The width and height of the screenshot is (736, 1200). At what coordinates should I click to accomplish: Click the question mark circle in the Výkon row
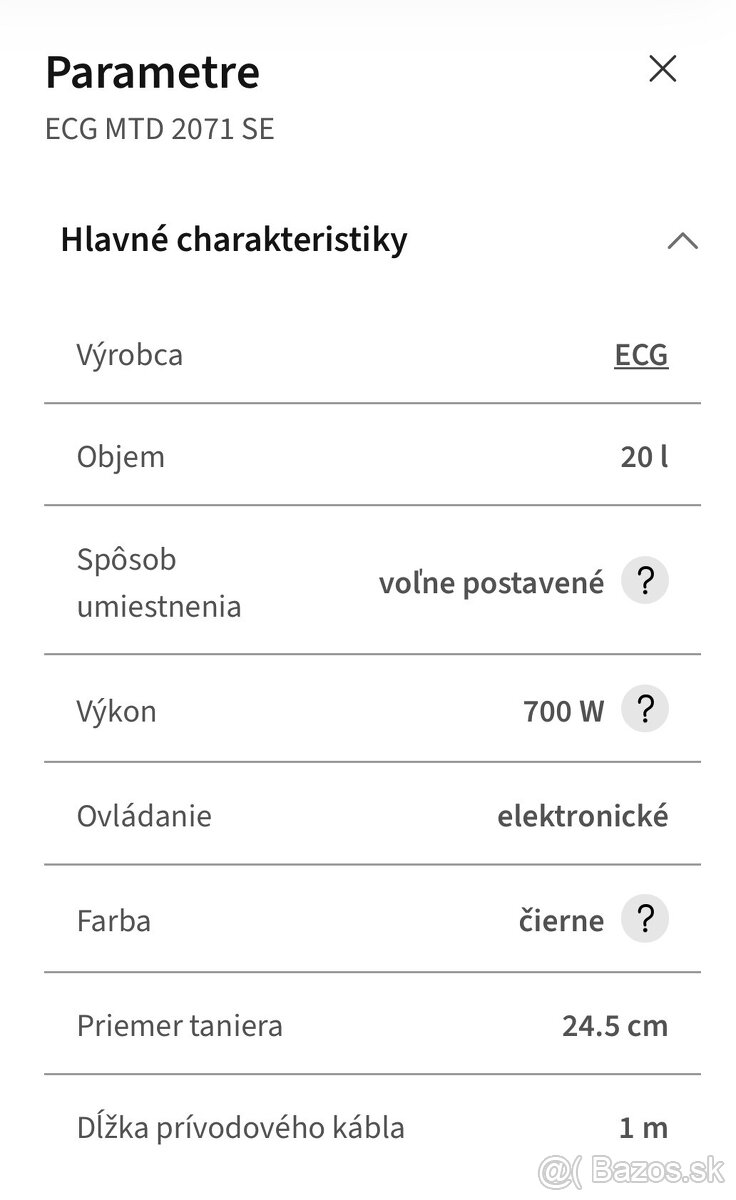(646, 709)
